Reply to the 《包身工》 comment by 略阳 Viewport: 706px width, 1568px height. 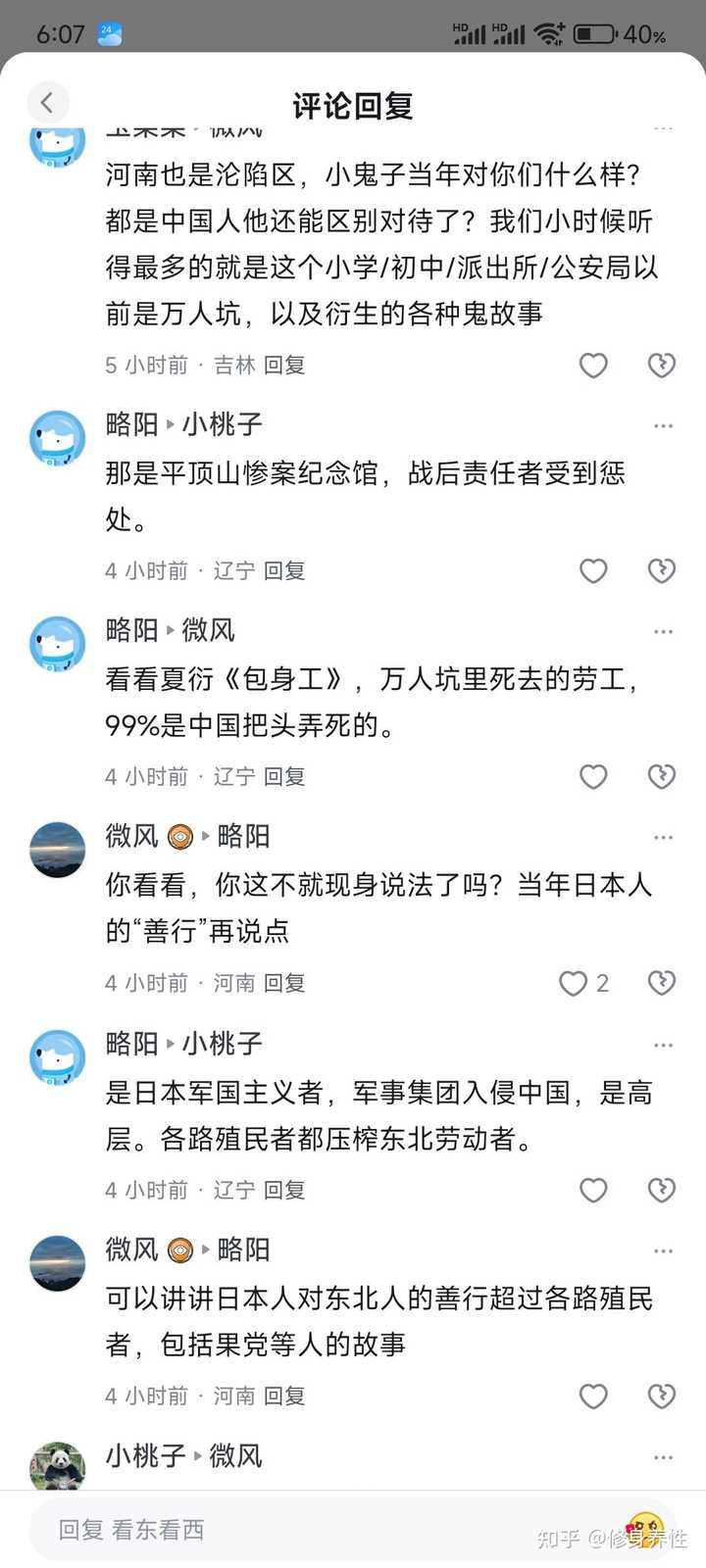[x=284, y=776]
